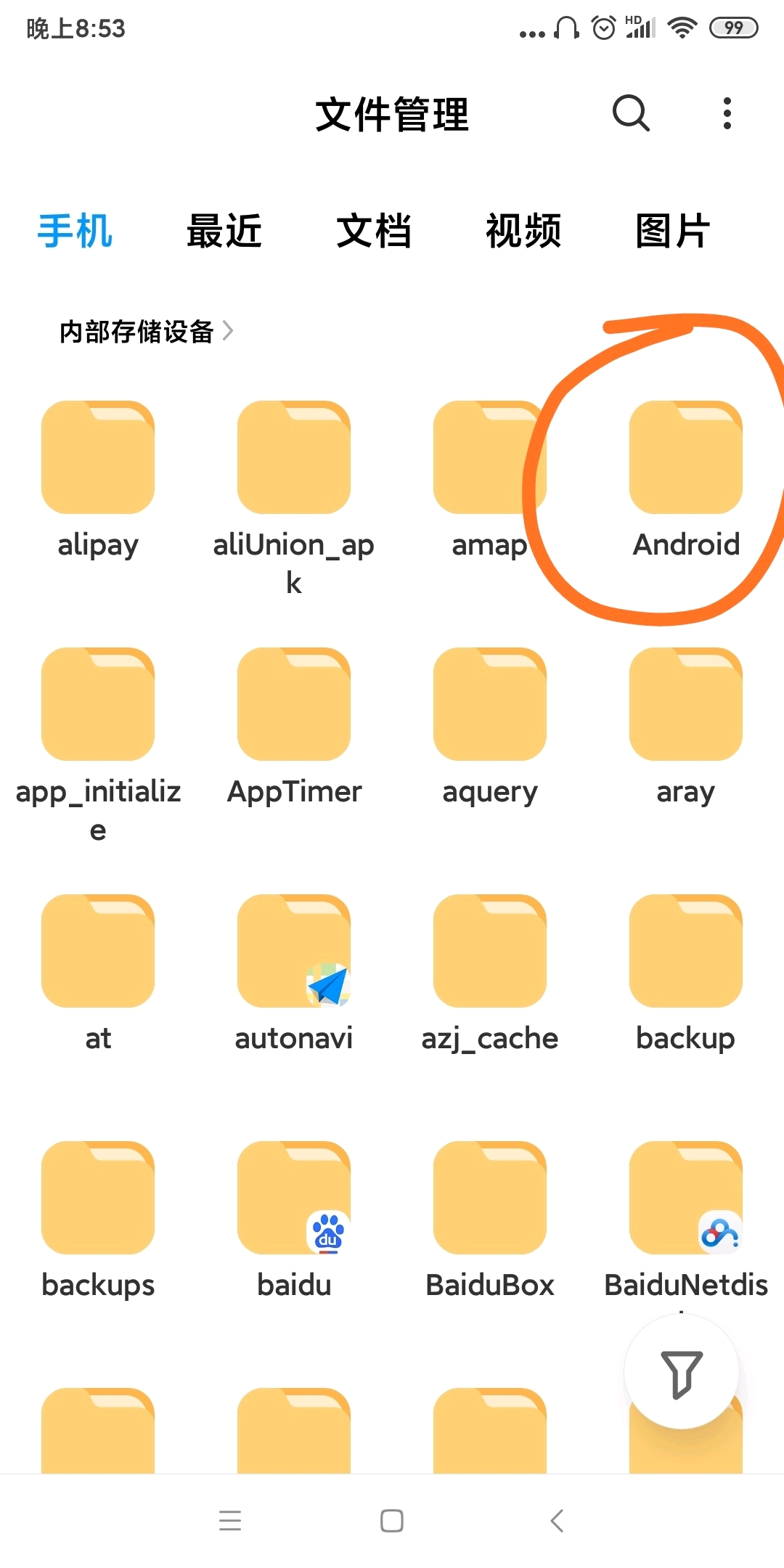Switch to the 视频 tab
The width and height of the screenshot is (784, 1568).
[x=523, y=231]
